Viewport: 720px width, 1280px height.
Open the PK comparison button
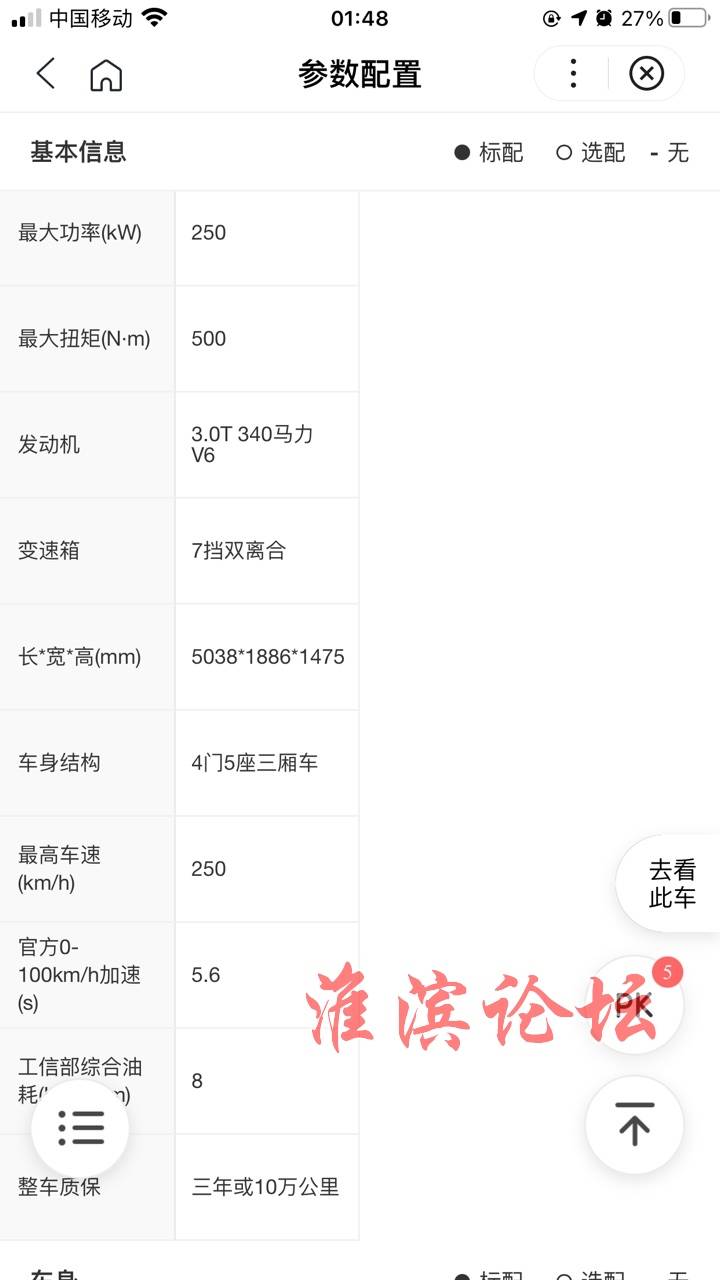point(634,1006)
